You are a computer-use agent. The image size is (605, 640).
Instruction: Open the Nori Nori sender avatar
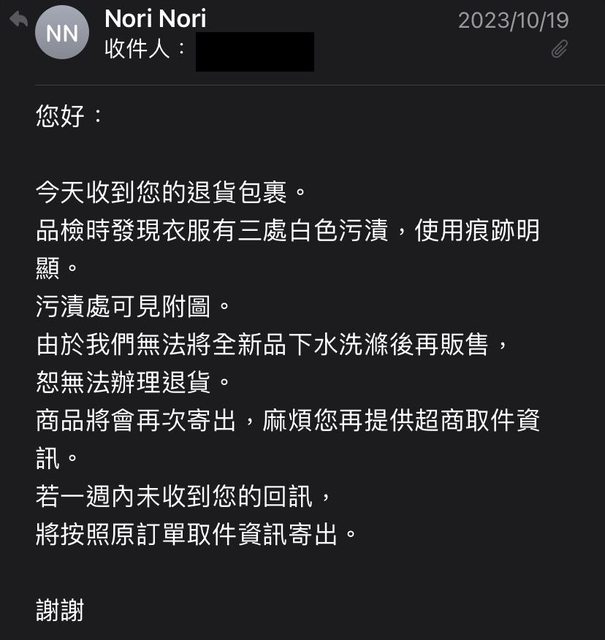point(62,35)
